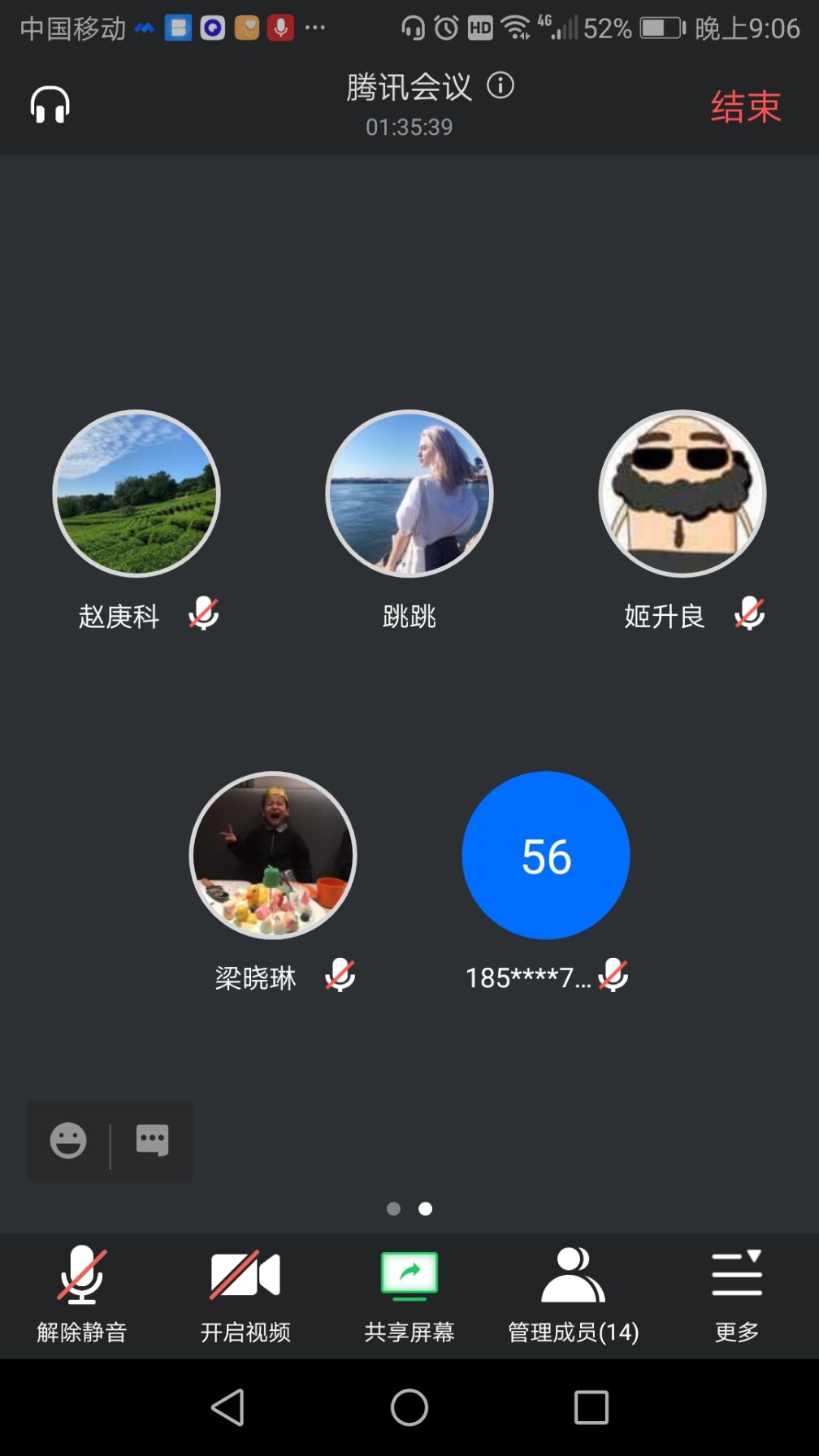Open the recent apps overview

tap(591, 1407)
